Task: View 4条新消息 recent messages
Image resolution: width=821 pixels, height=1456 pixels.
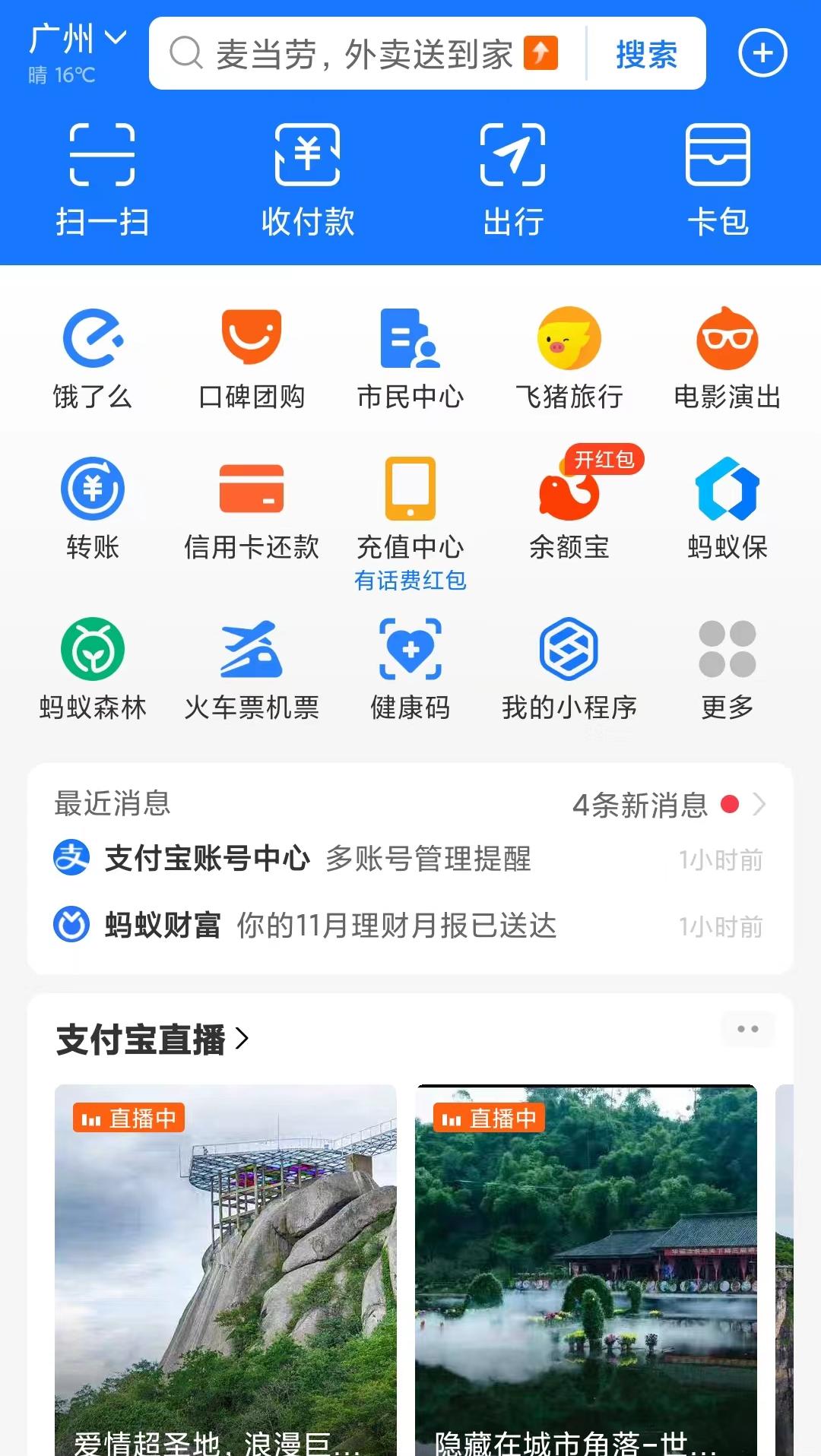Action: coord(667,805)
